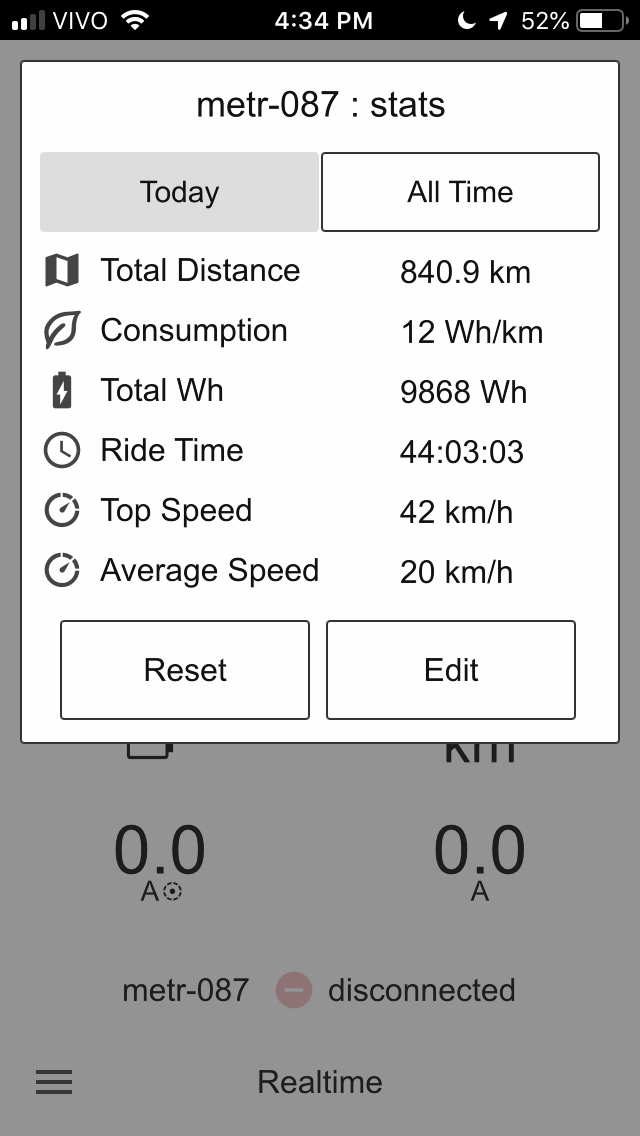The width and height of the screenshot is (640, 1136).
Task: Select the All Time stats tab
Action: (x=460, y=192)
